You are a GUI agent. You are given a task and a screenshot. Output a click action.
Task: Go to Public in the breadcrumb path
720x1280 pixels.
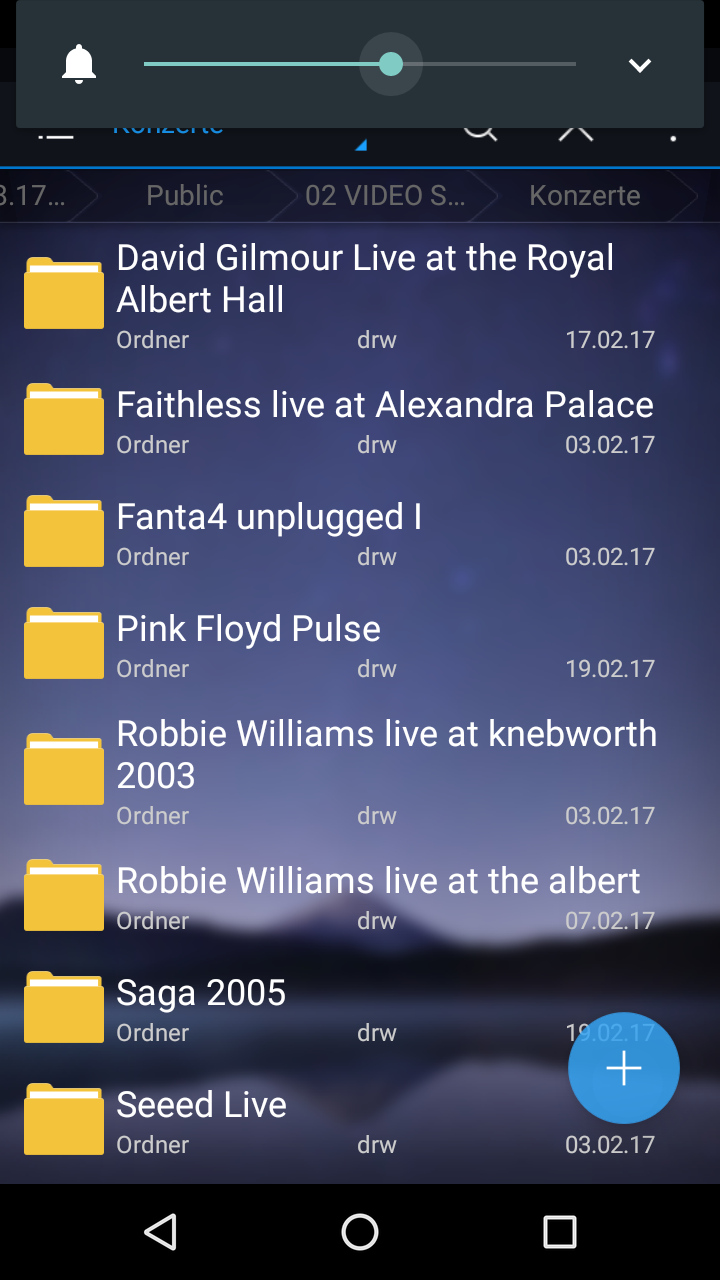pyautogui.click(x=185, y=195)
